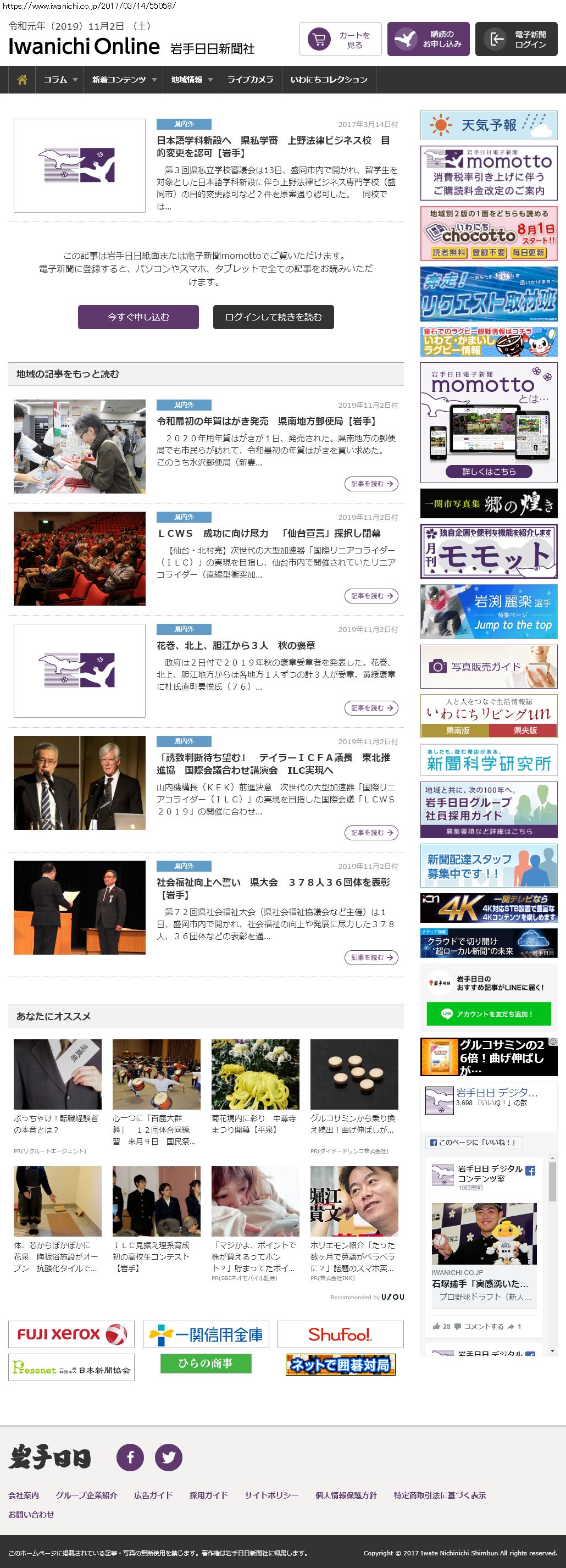
Task: Expand the 地域情報 menu
Action: [191, 80]
